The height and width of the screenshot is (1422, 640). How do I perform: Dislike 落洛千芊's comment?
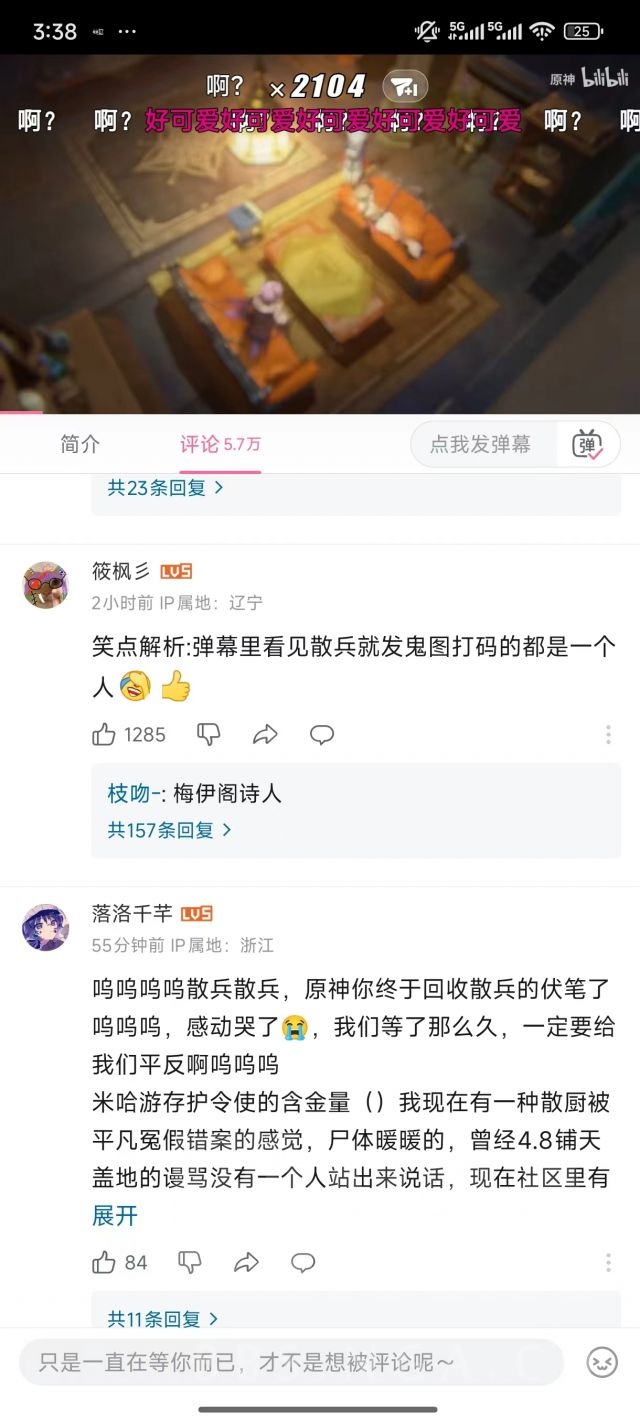point(189,1263)
